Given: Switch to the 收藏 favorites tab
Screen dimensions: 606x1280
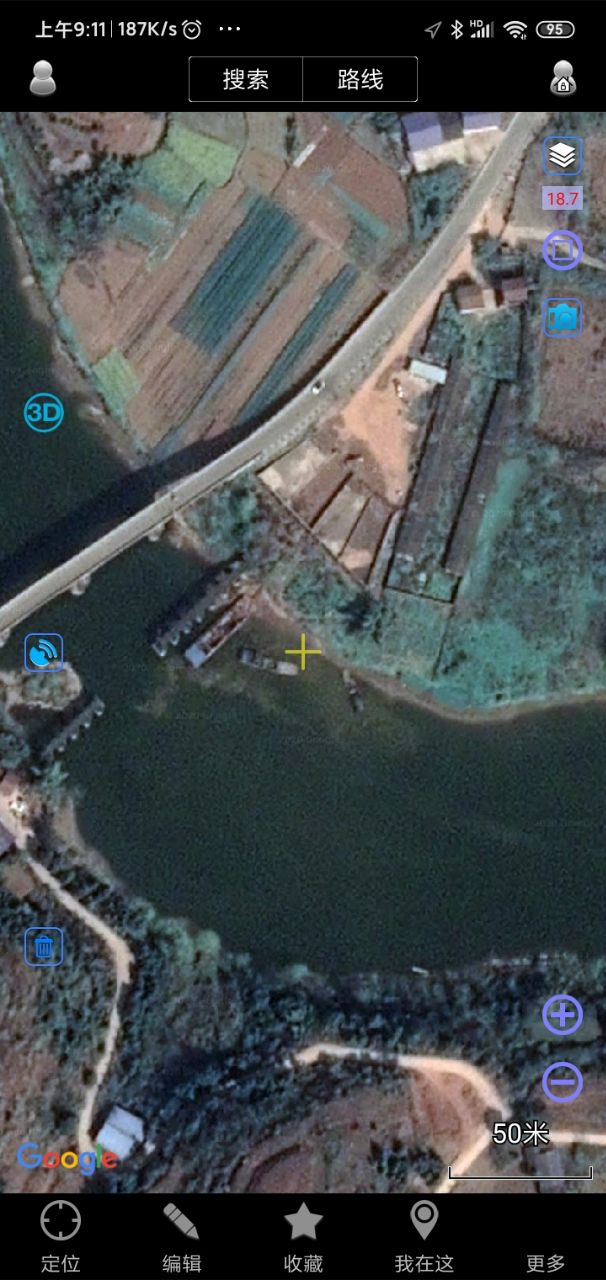Looking at the screenshot, I should (x=303, y=1237).
